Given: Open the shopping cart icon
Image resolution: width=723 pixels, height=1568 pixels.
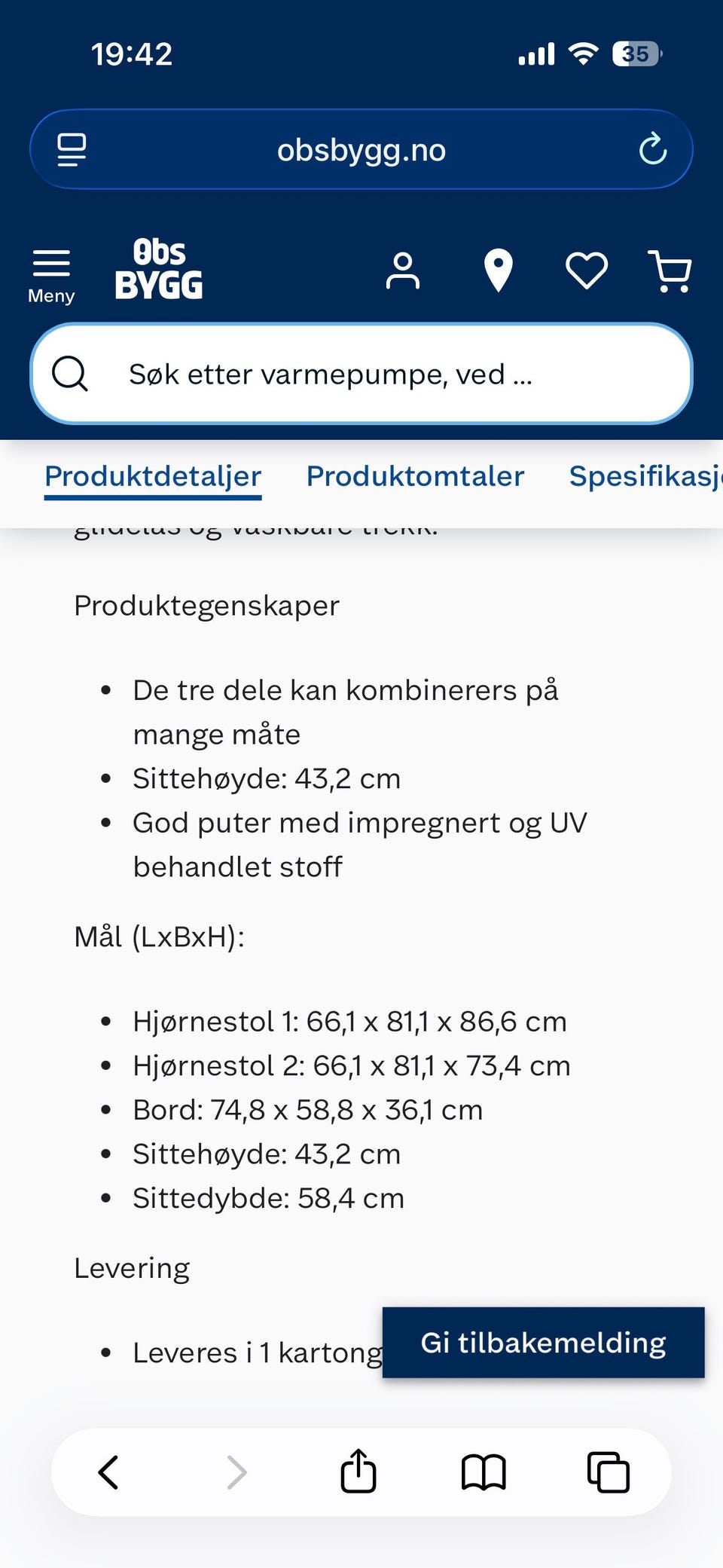Looking at the screenshot, I should pyautogui.click(x=669, y=271).
